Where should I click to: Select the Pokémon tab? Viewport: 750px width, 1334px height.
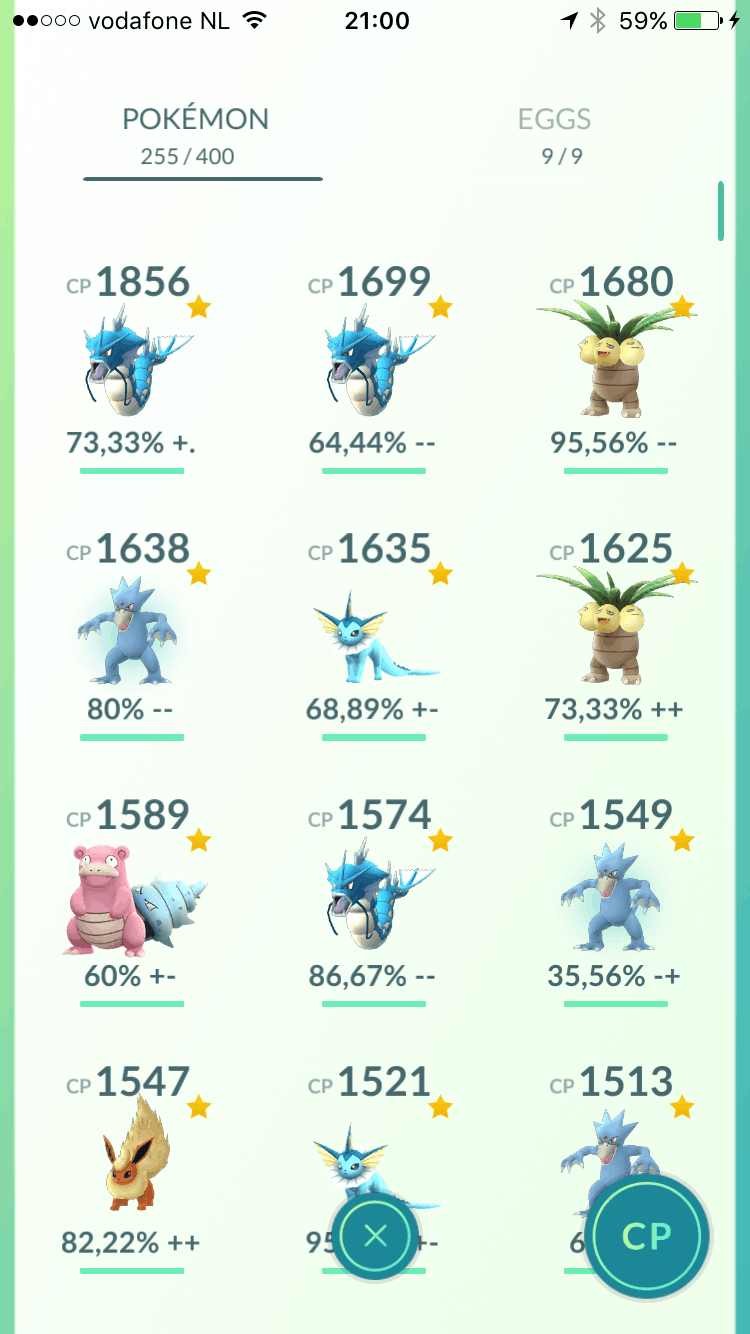tap(195, 135)
